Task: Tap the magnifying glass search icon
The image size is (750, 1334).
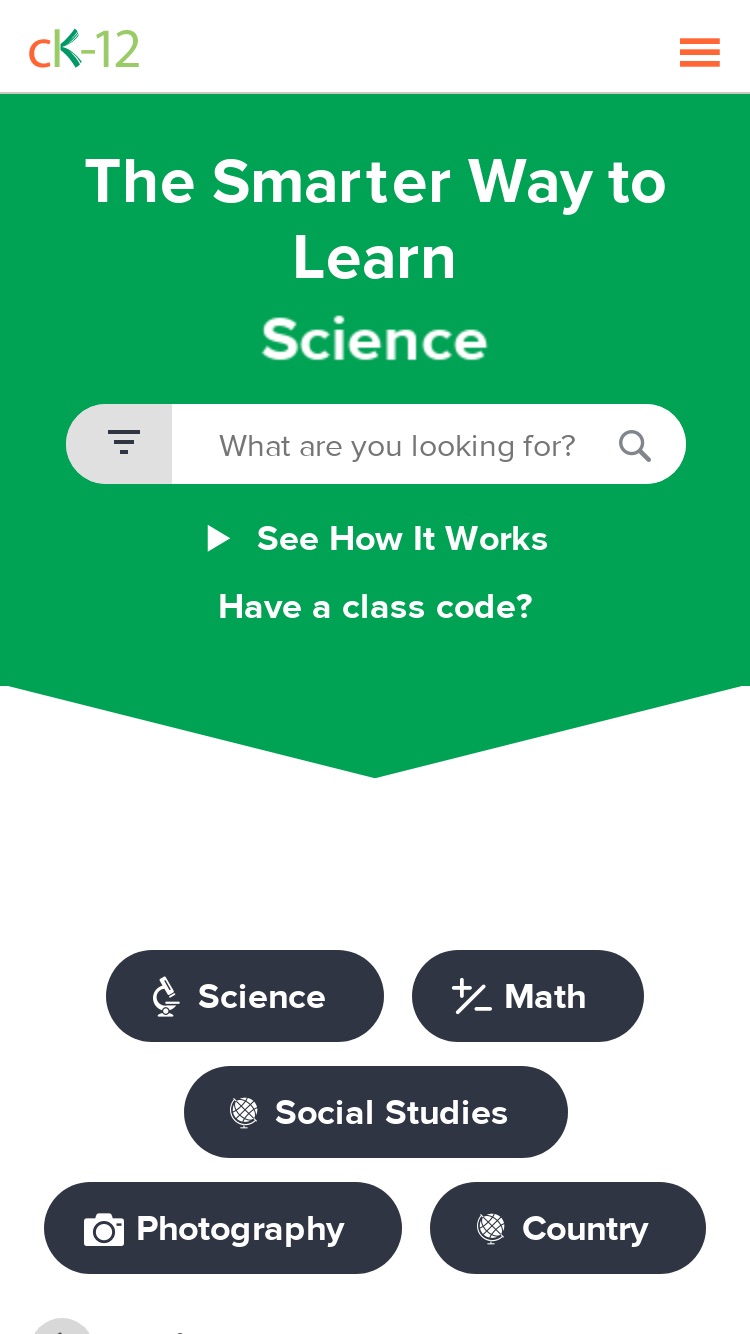Action: 635,445
